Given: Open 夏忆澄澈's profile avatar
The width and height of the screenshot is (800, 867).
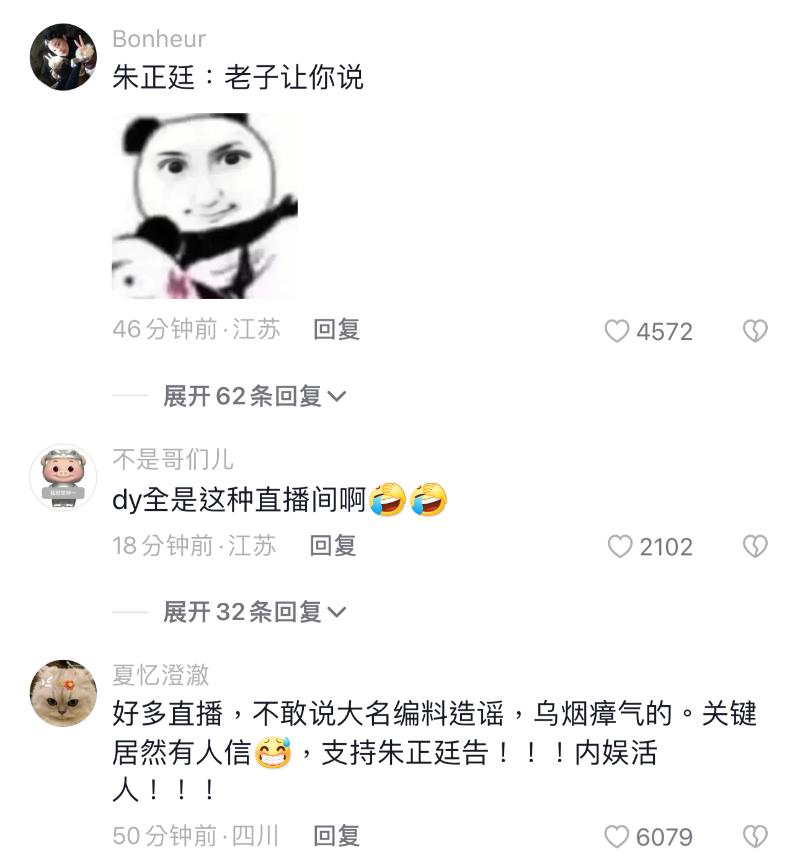Looking at the screenshot, I should pos(64,692).
